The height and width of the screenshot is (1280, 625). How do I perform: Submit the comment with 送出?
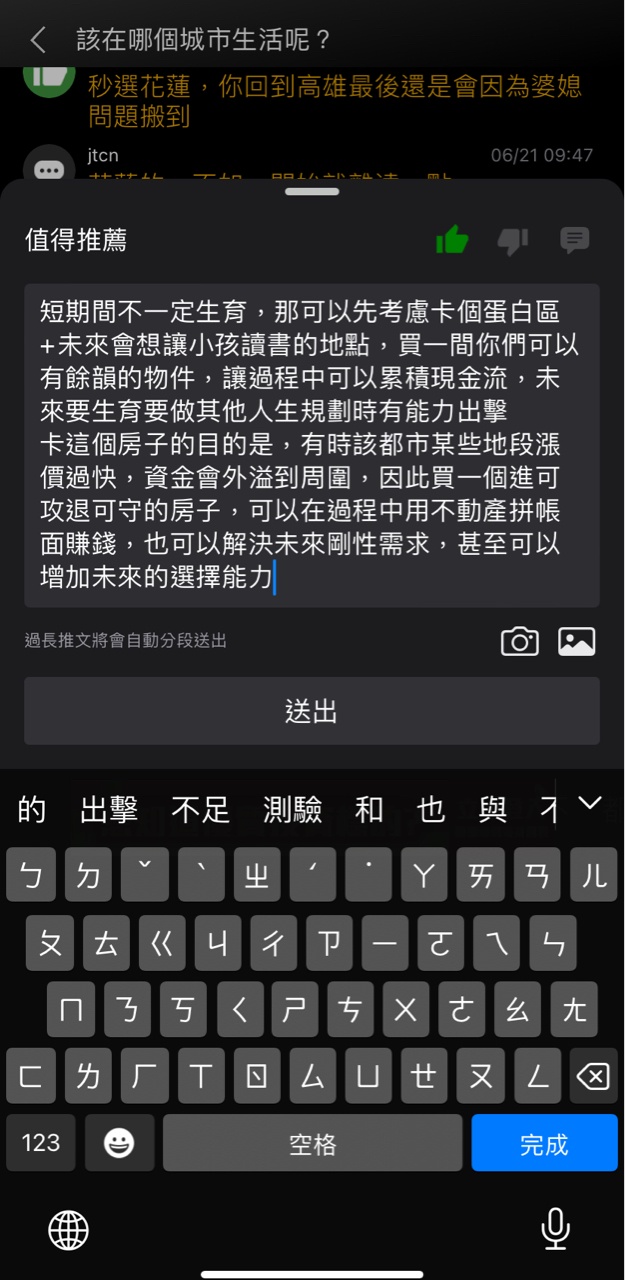[311, 711]
